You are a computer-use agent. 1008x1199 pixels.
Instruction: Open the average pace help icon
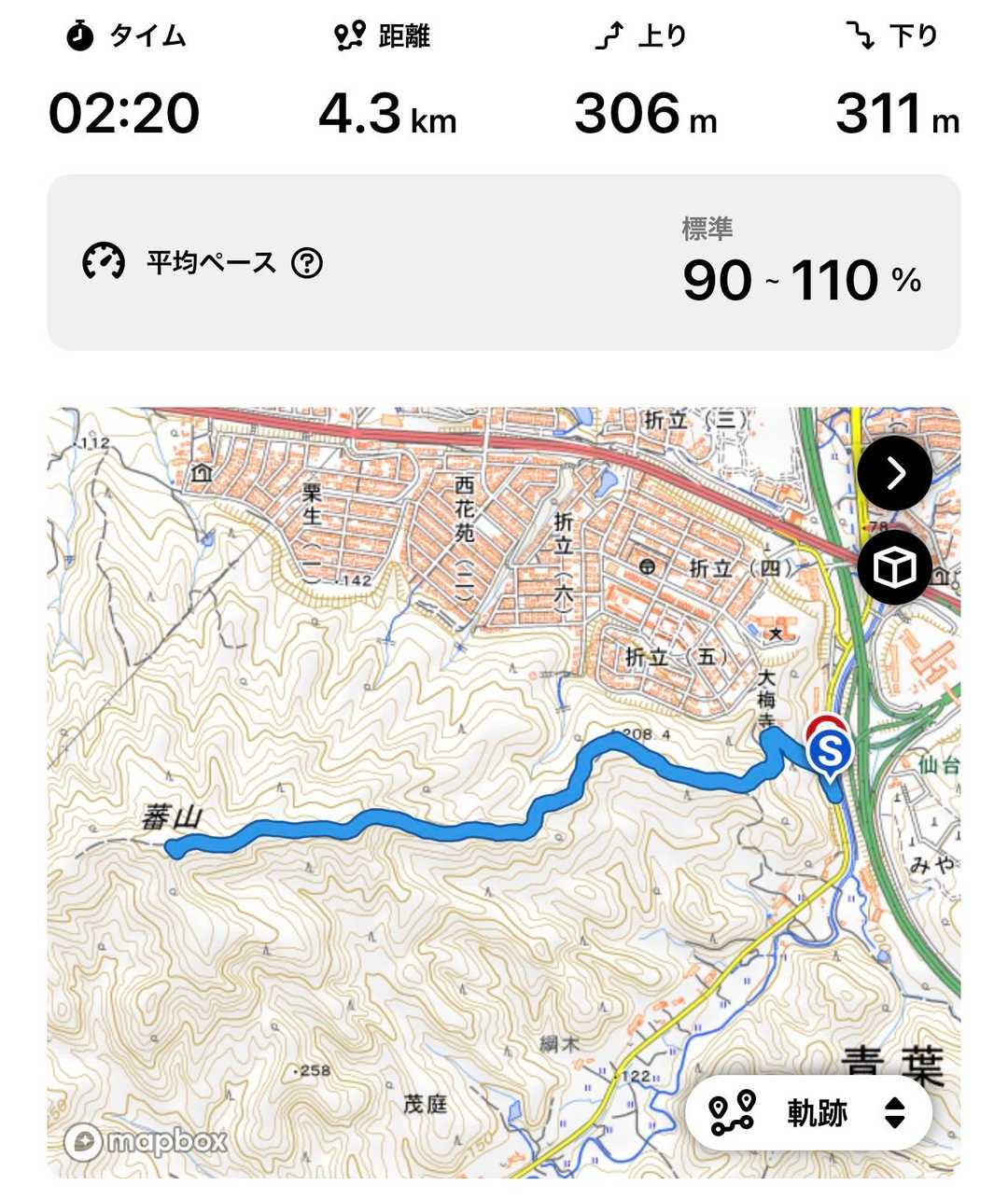pos(307,263)
